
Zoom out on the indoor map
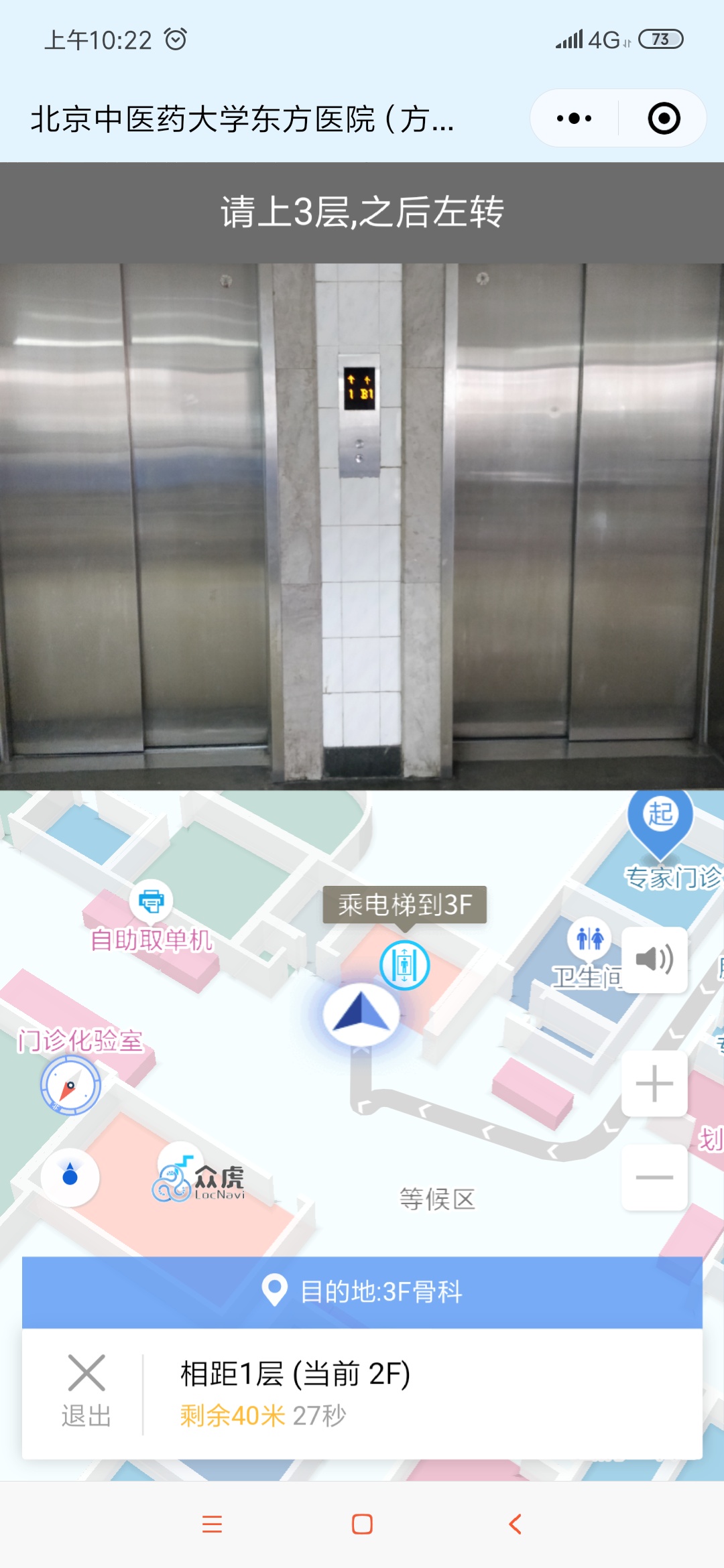click(654, 1177)
